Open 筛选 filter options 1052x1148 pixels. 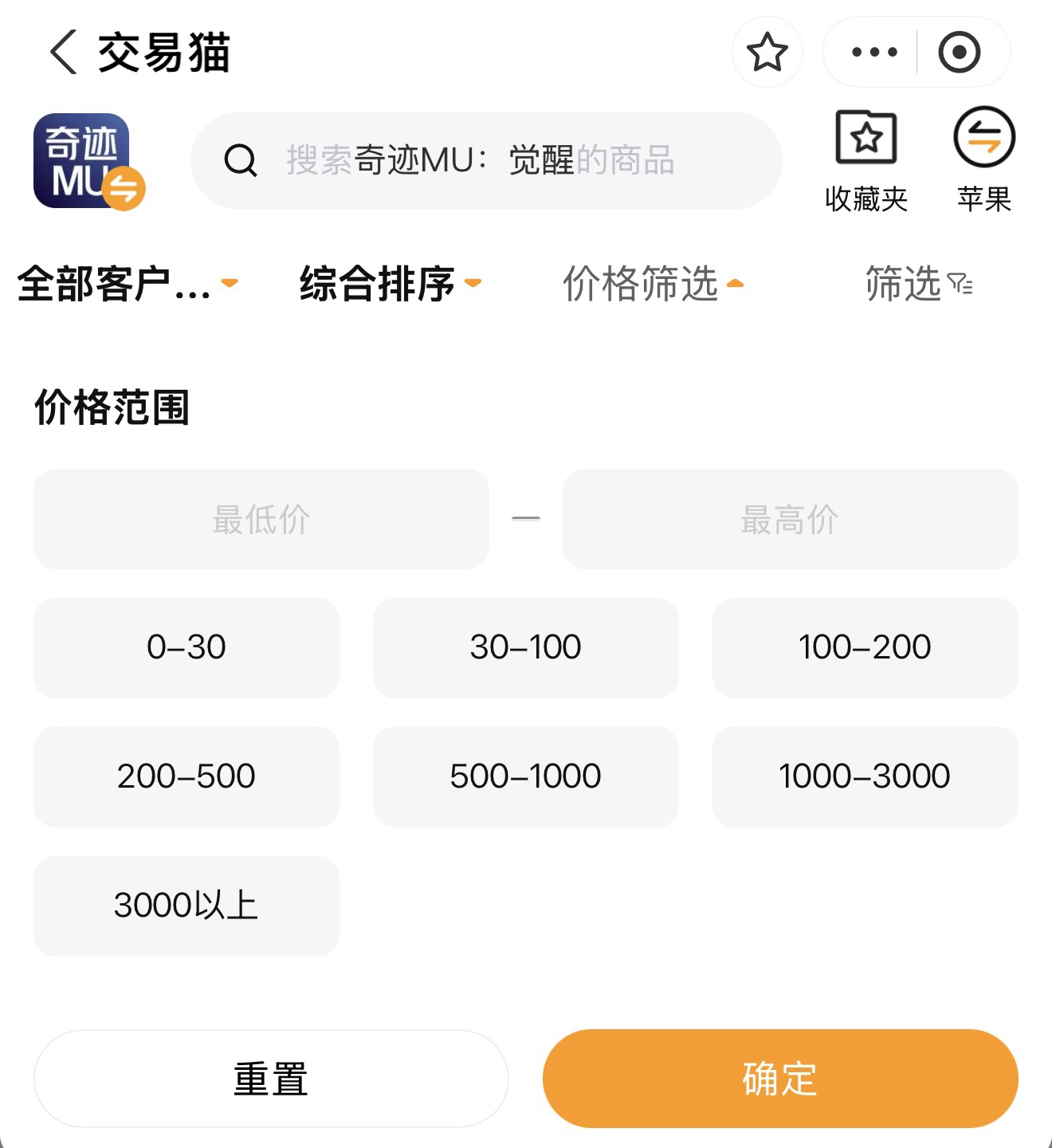[918, 284]
